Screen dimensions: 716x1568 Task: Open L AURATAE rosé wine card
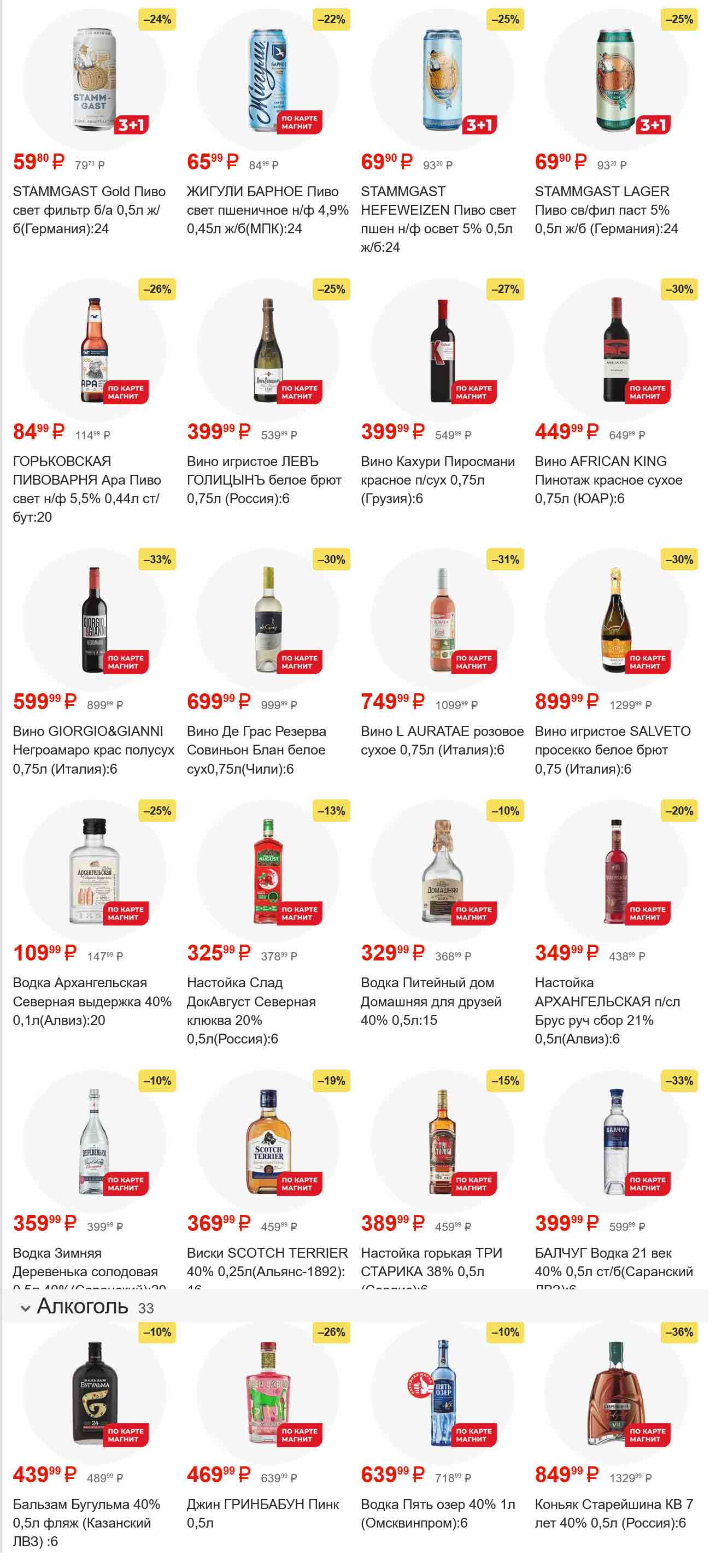pos(442,620)
